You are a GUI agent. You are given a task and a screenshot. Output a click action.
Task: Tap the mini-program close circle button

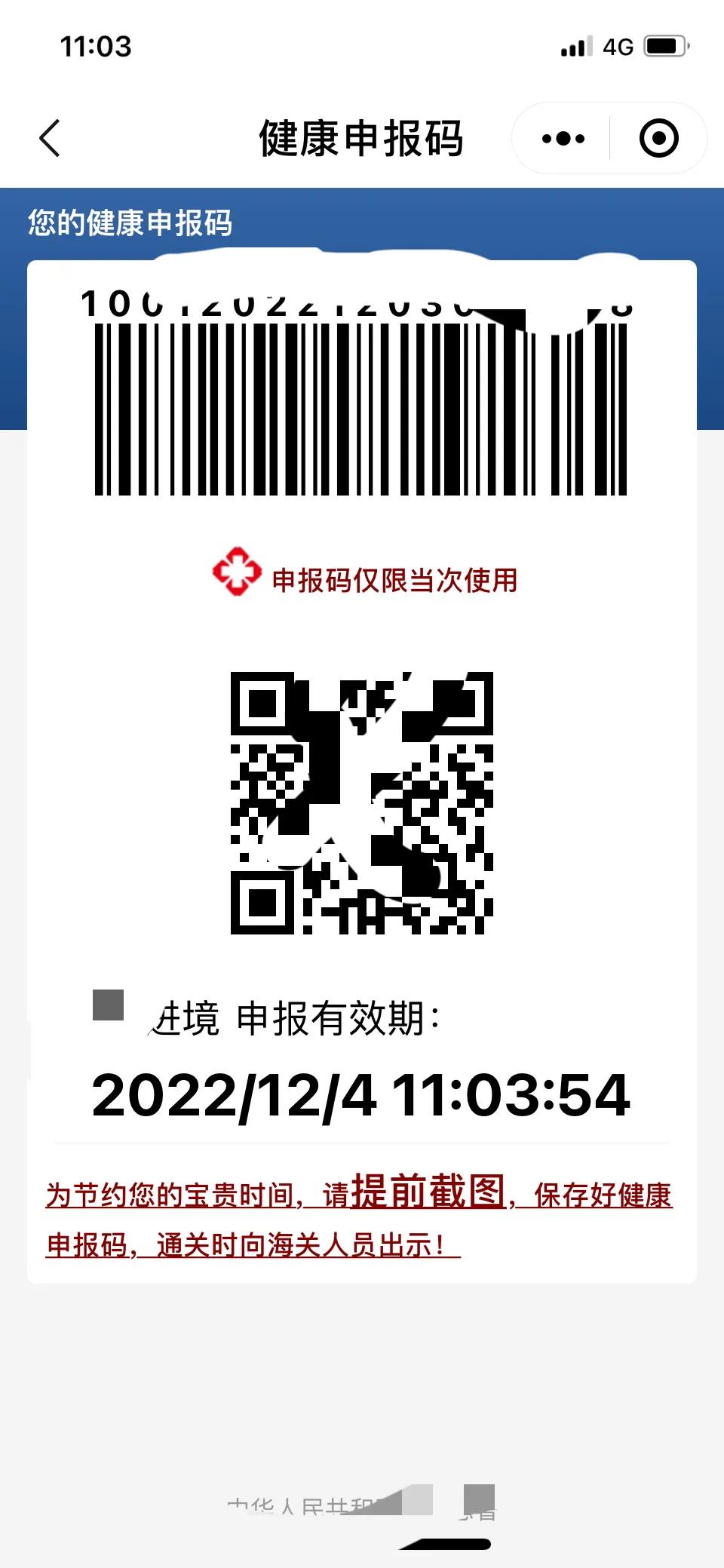click(658, 138)
